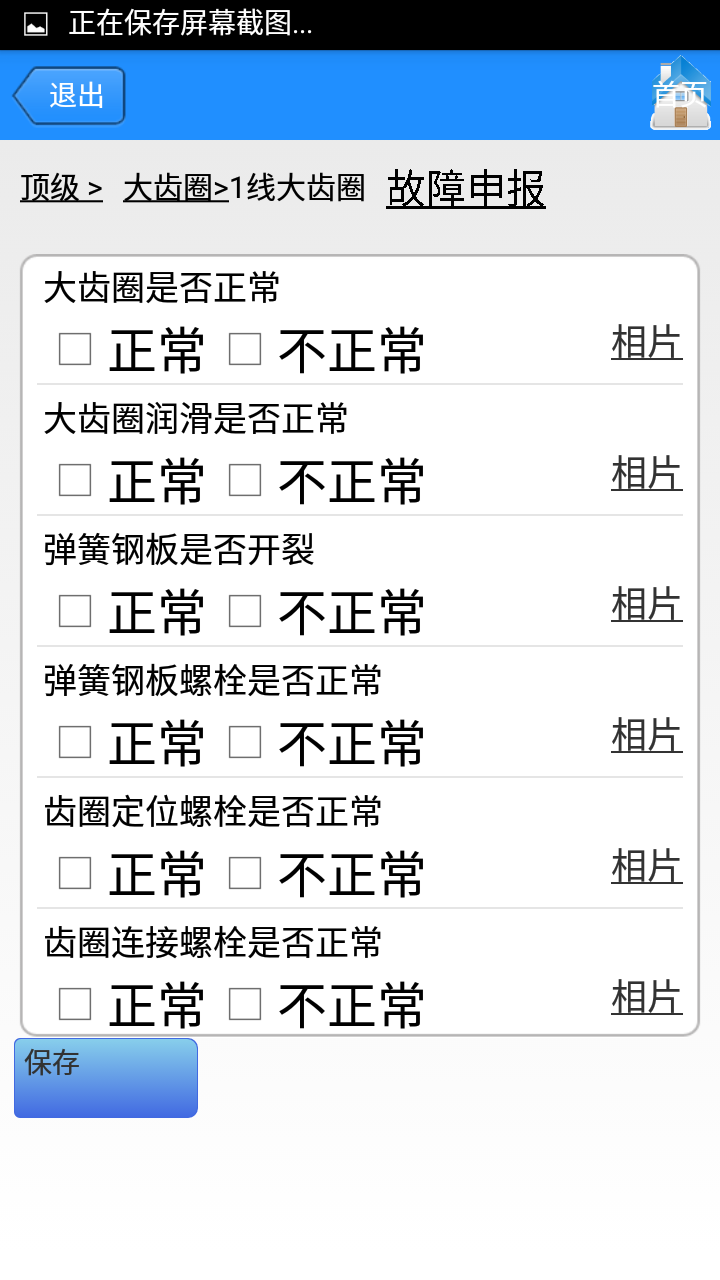Screen dimensions: 720x1280
Task: Check 不正常 for 齿圈定位螺栓是否正常
Action: (245, 873)
